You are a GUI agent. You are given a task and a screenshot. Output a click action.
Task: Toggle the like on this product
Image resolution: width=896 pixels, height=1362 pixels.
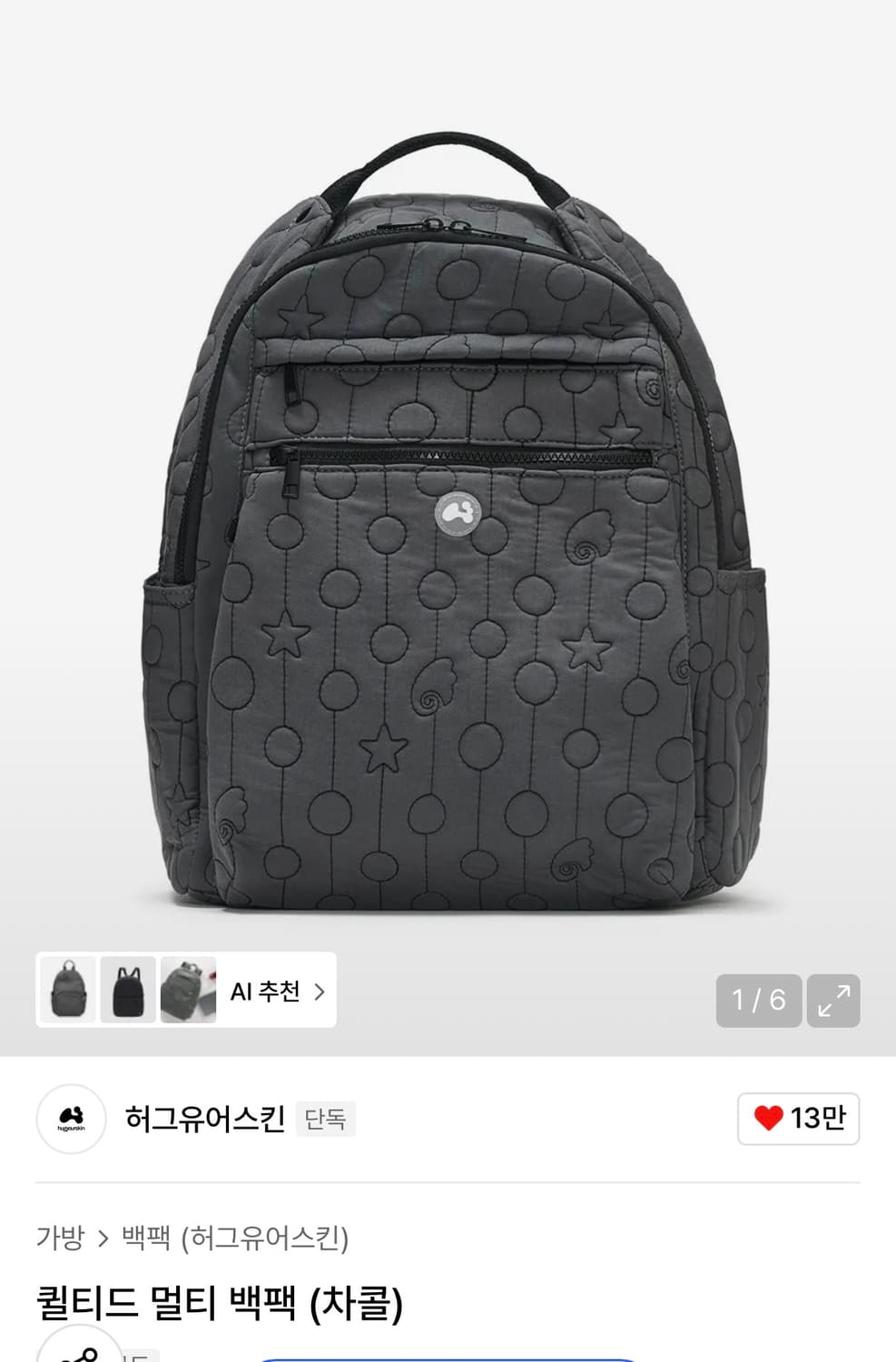click(x=797, y=1120)
